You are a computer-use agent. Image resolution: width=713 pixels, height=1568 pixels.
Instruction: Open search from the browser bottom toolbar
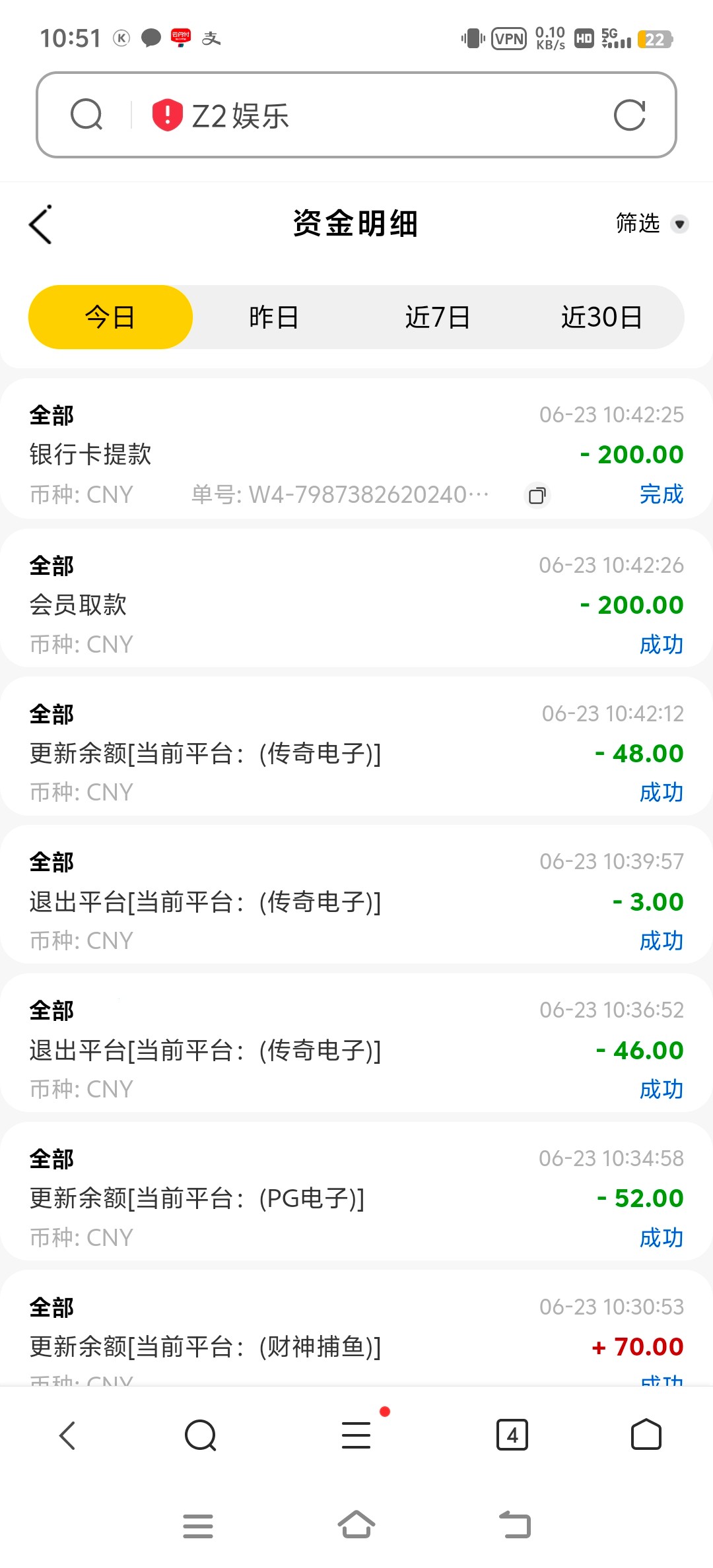click(201, 1435)
